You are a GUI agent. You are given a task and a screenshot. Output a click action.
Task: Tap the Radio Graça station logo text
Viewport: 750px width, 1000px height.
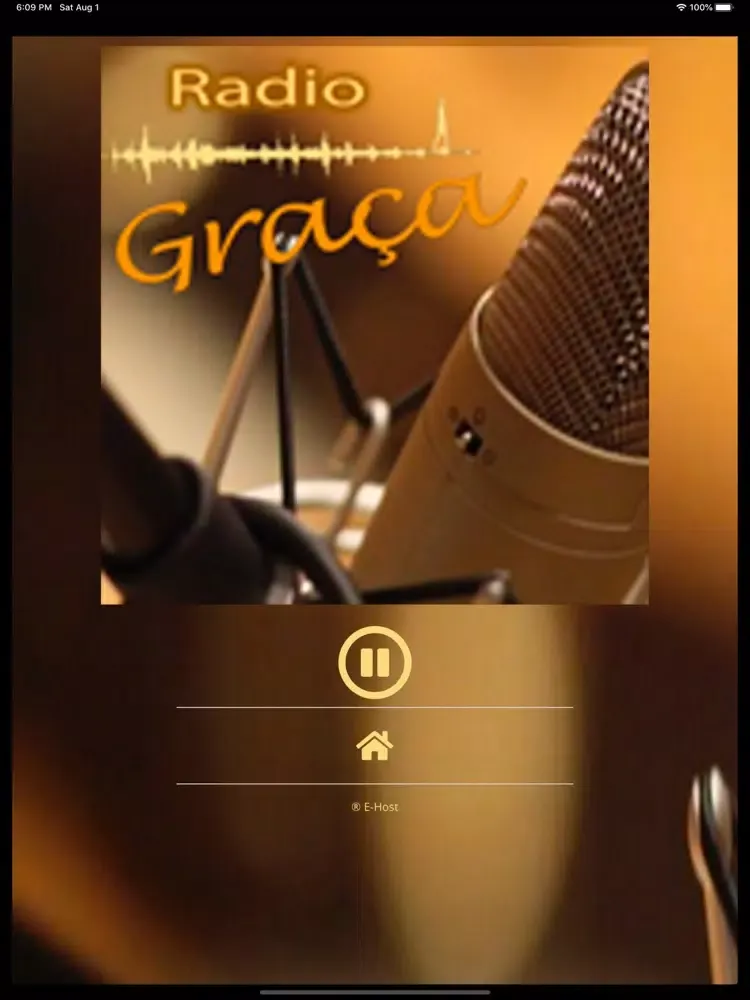coord(270,90)
